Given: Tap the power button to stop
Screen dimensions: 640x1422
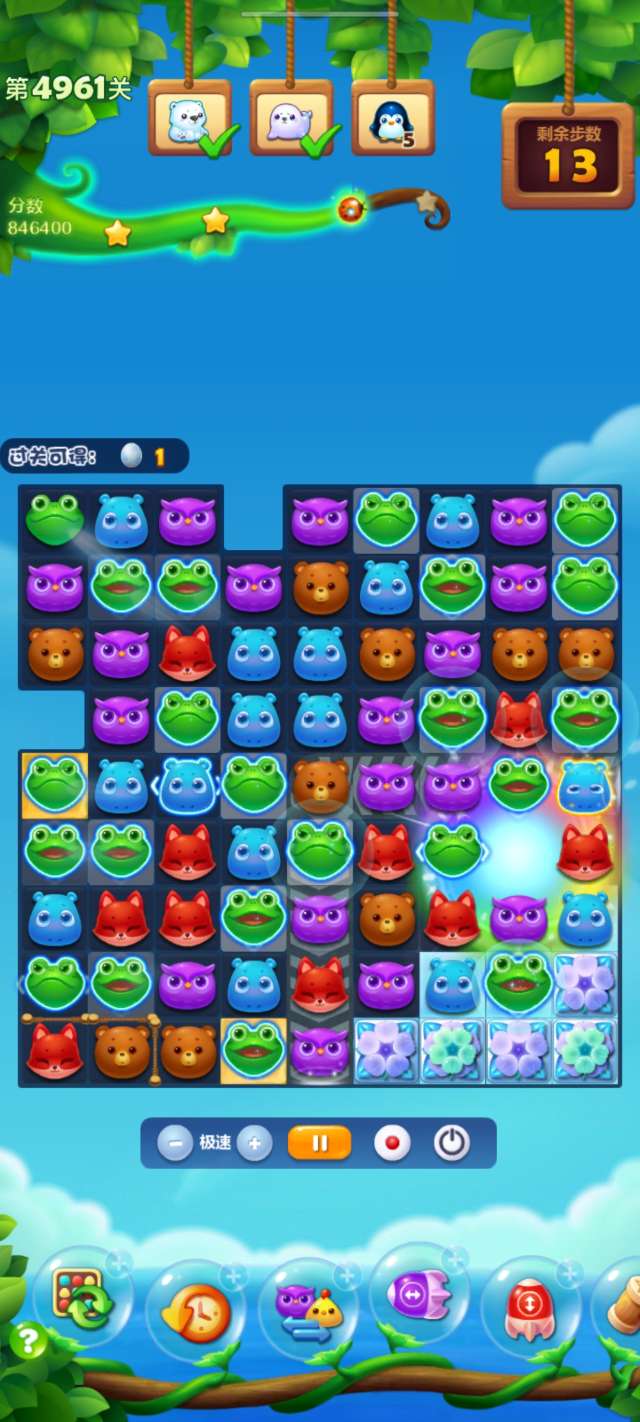Looking at the screenshot, I should coord(452,1143).
